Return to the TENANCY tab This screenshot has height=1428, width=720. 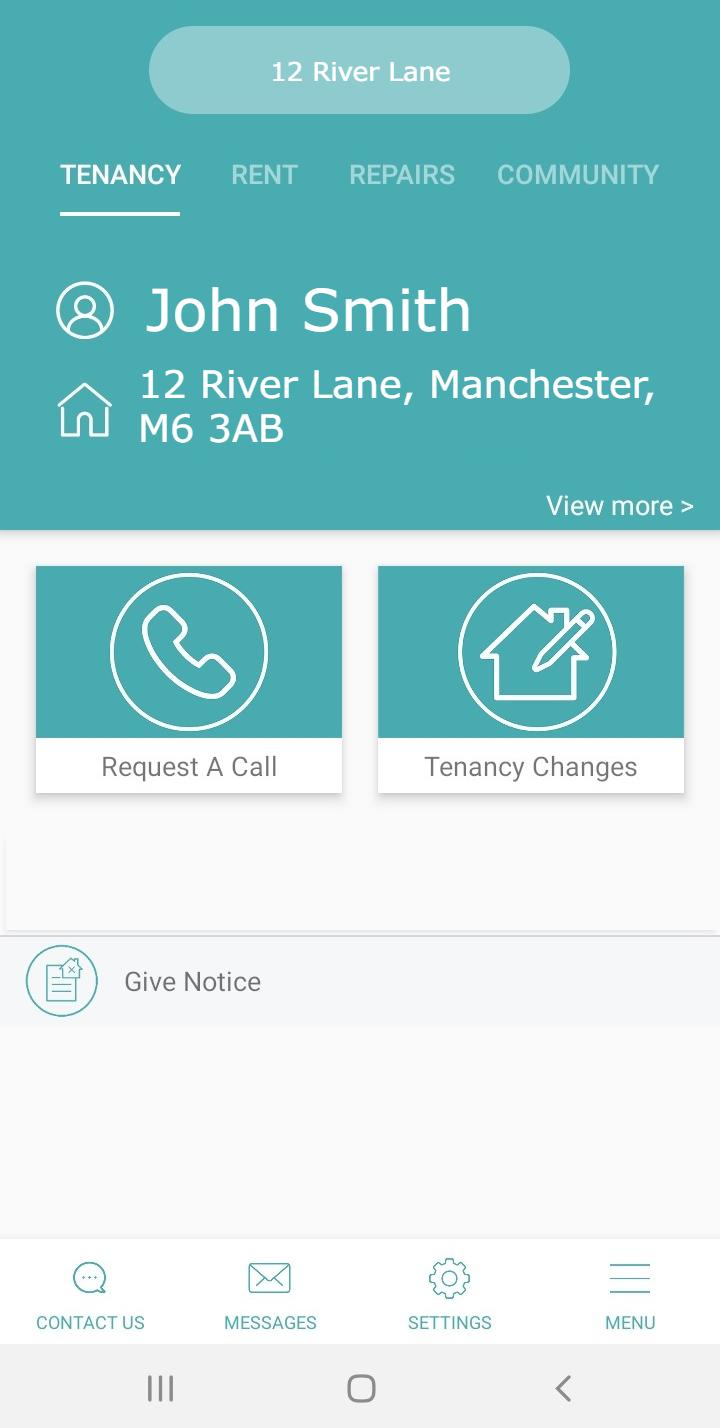120,174
